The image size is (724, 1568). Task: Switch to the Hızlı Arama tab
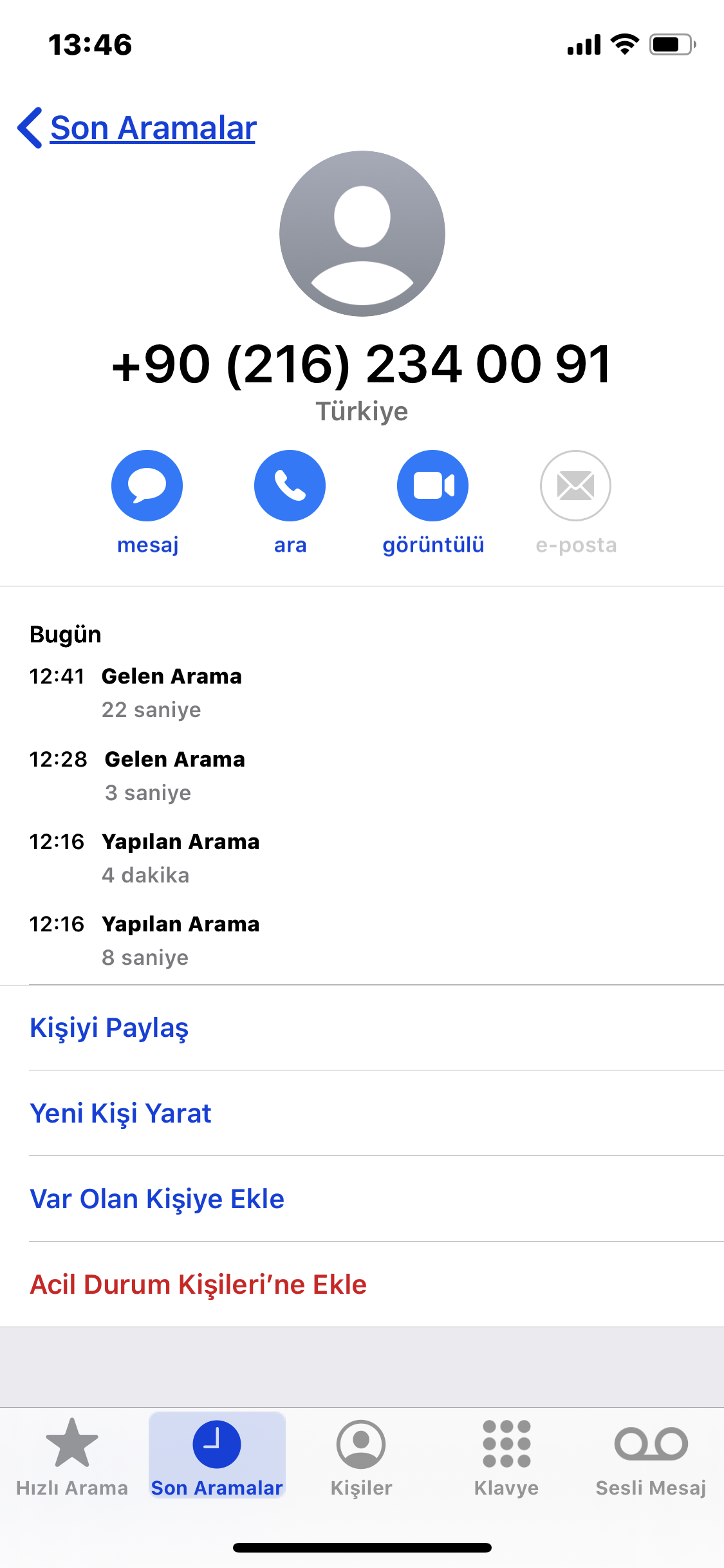[x=72, y=1457]
